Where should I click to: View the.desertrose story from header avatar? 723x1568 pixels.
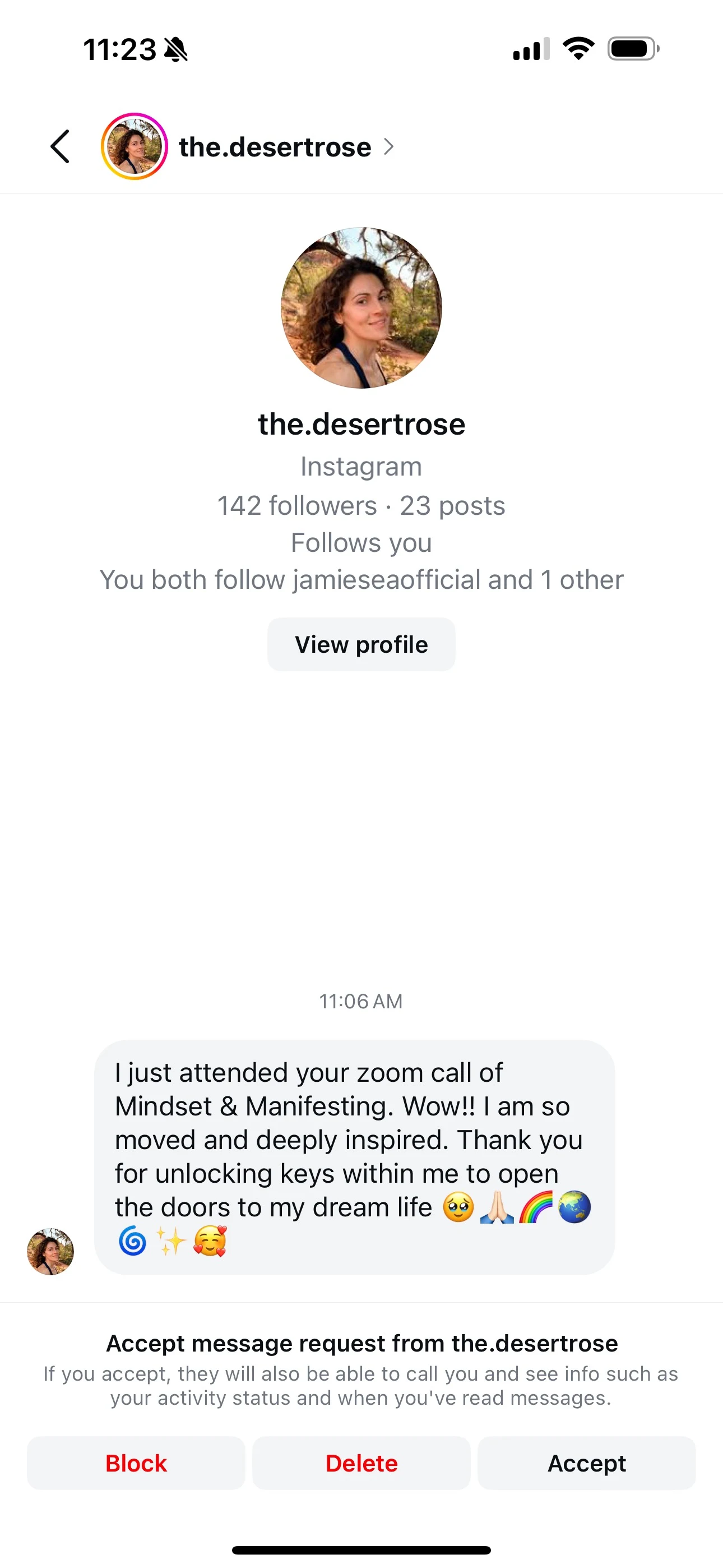click(135, 147)
